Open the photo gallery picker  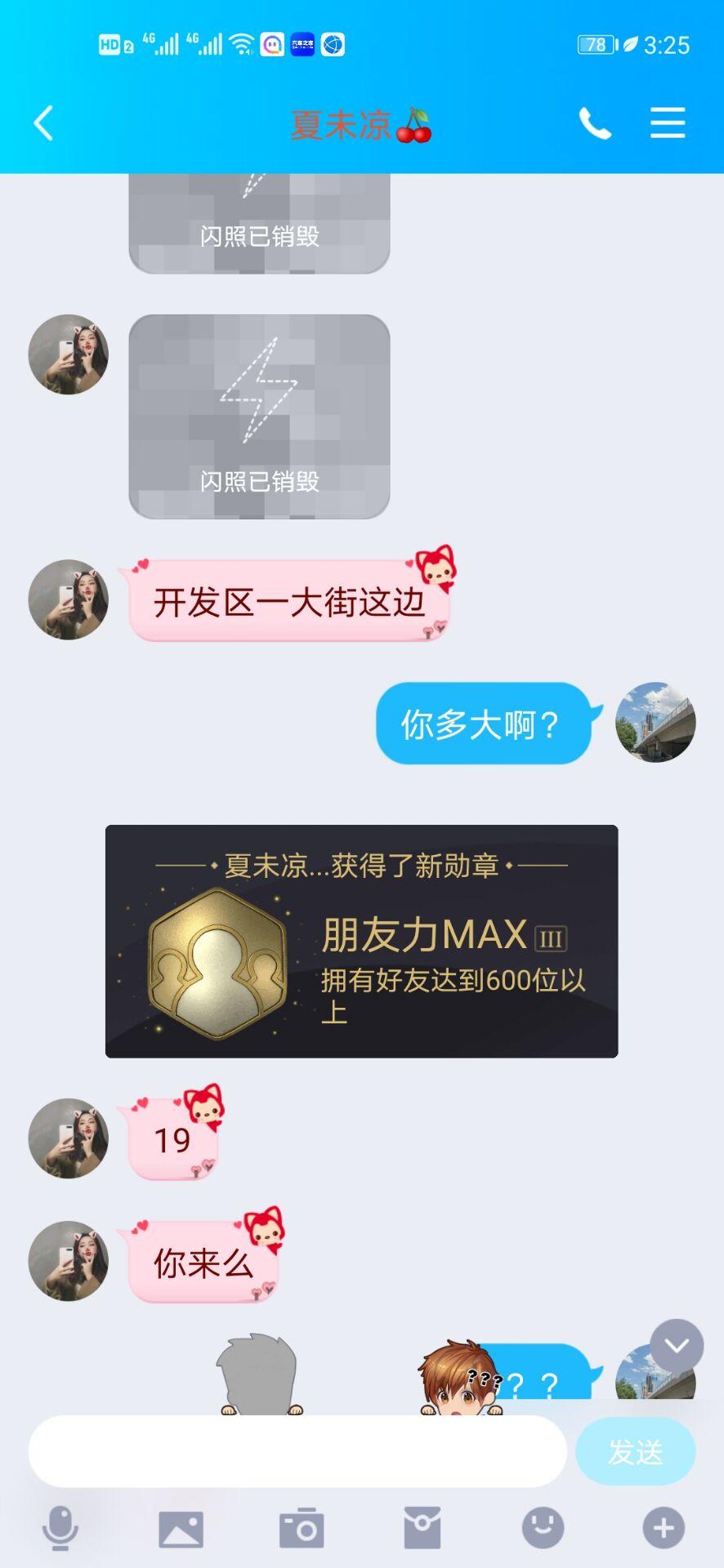[181, 1528]
